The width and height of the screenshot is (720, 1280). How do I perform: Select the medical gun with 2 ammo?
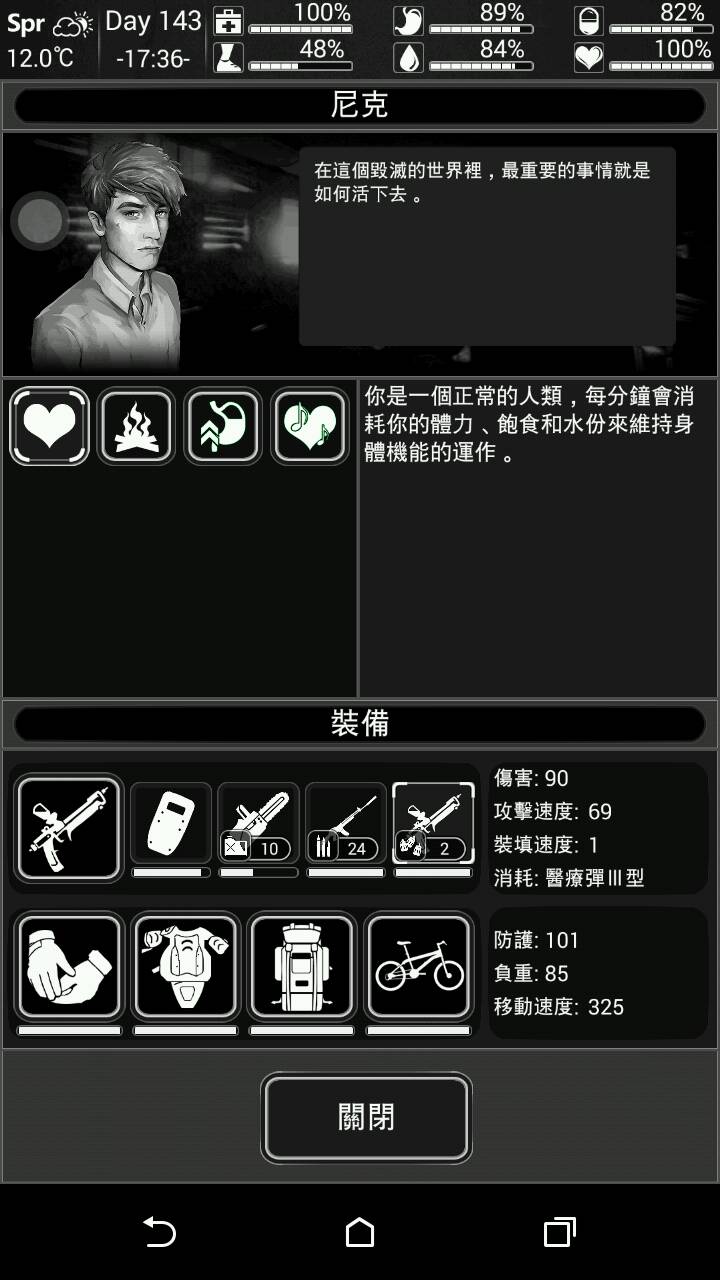point(433,823)
